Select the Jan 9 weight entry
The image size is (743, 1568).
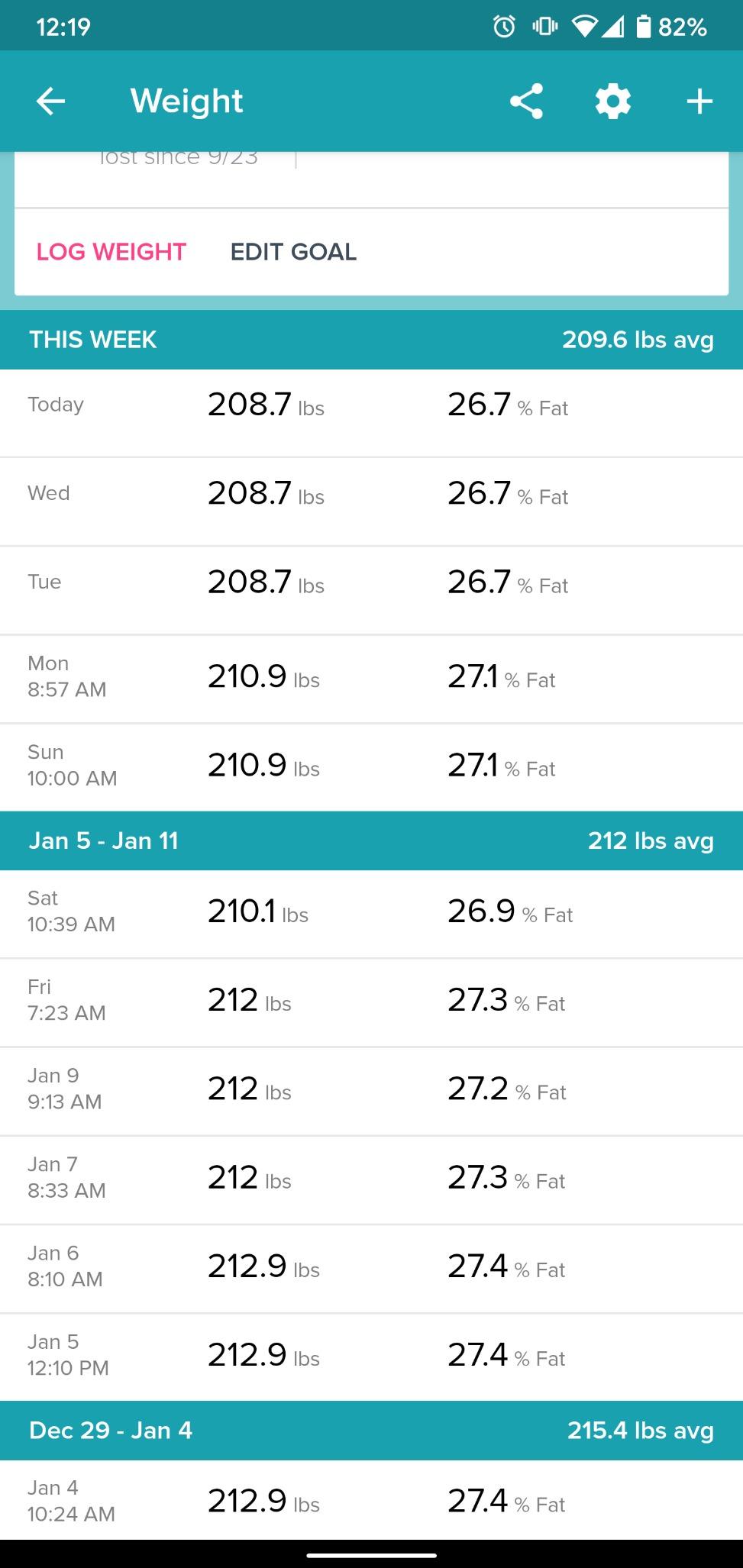(x=371, y=1091)
